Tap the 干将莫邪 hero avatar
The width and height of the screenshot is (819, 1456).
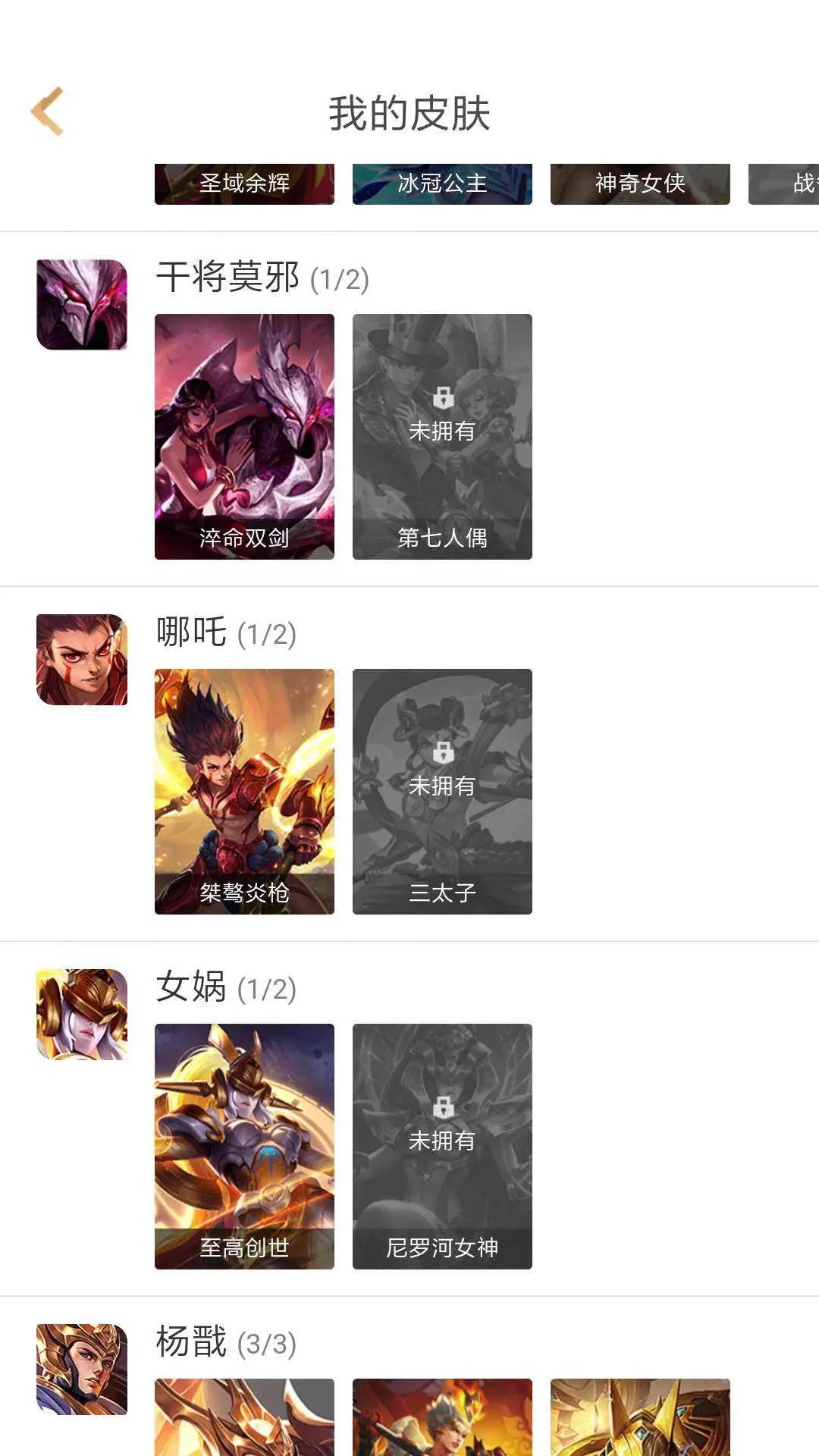[x=82, y=305]
